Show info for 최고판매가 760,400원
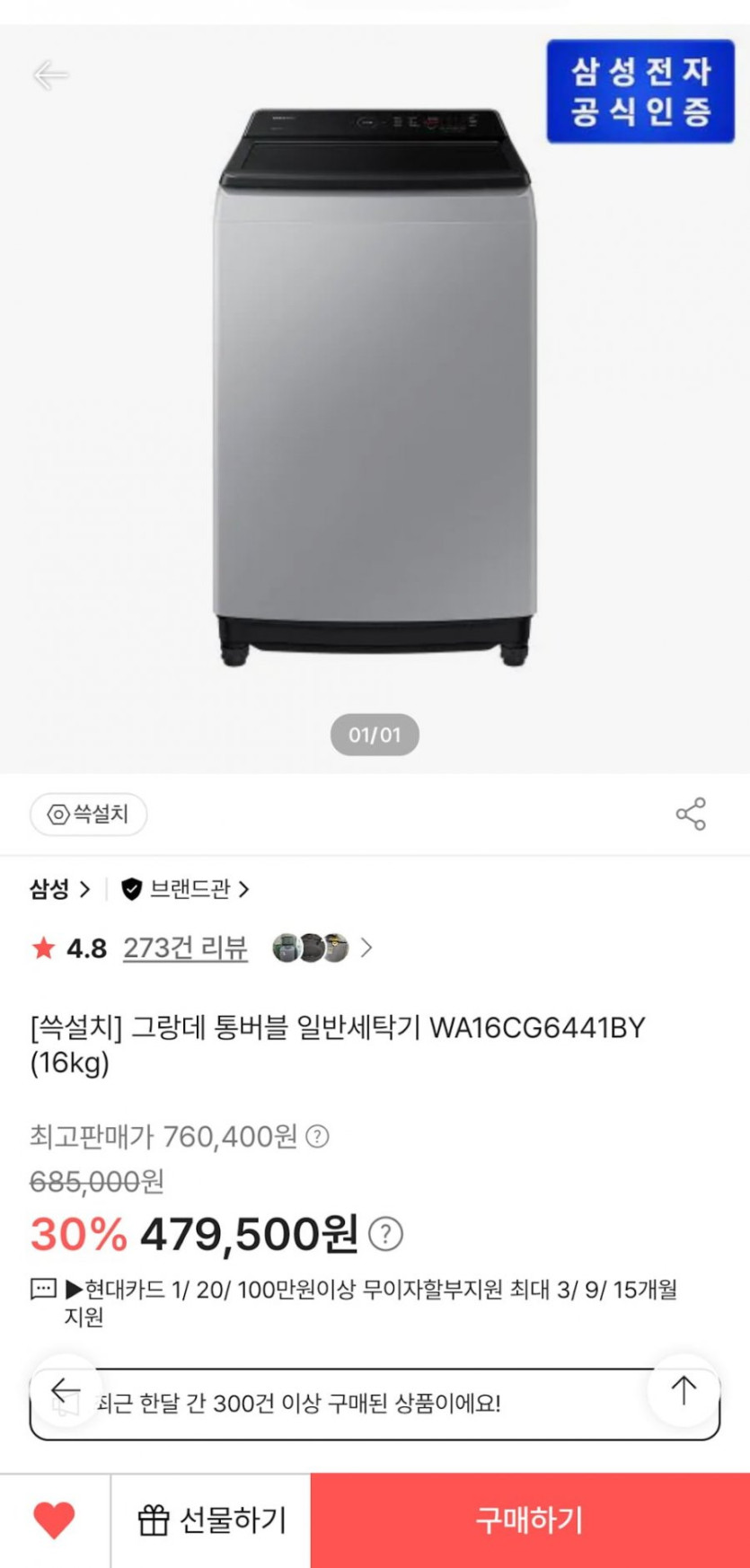 coord(317,1137)
